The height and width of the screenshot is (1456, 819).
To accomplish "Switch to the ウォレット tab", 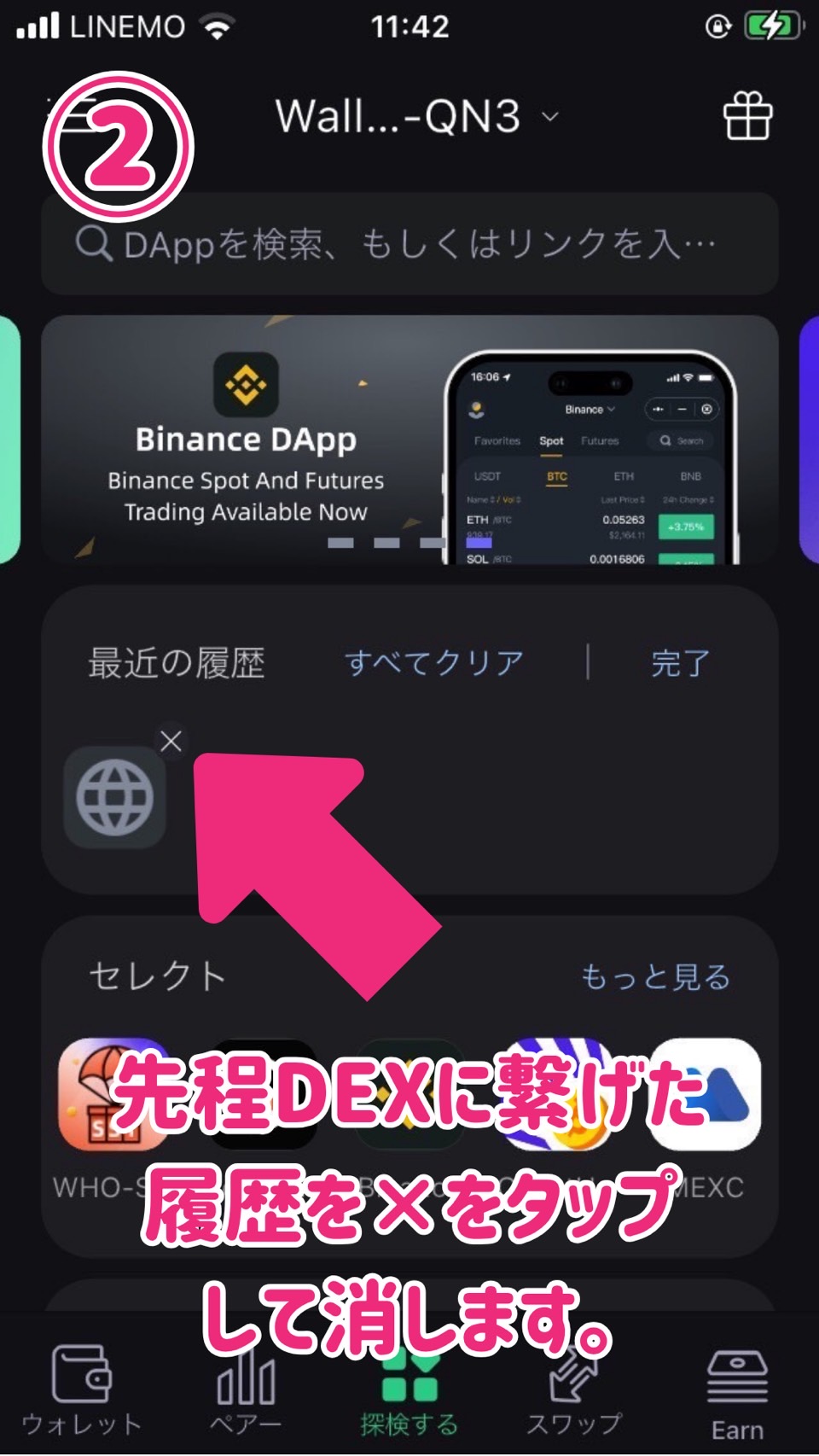I will (81, 1389).
